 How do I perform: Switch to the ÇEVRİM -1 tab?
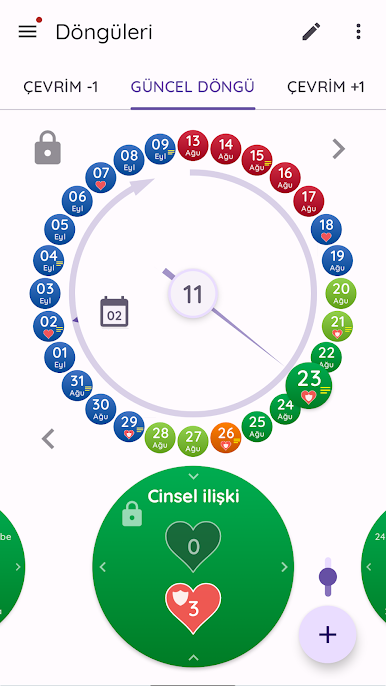tap(61, 87)
